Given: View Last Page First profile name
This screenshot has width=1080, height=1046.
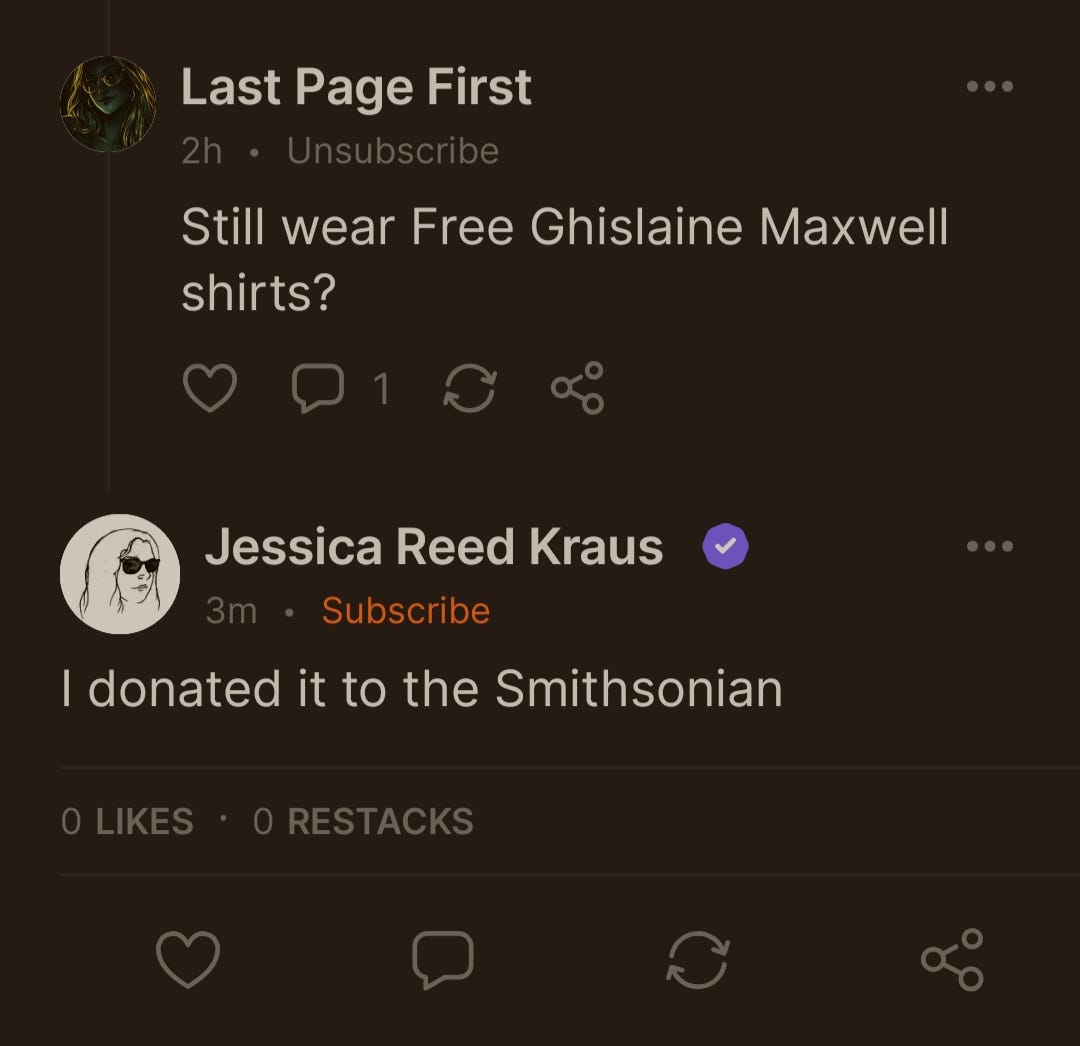Looking at the screenshot, I should [356, 88].
